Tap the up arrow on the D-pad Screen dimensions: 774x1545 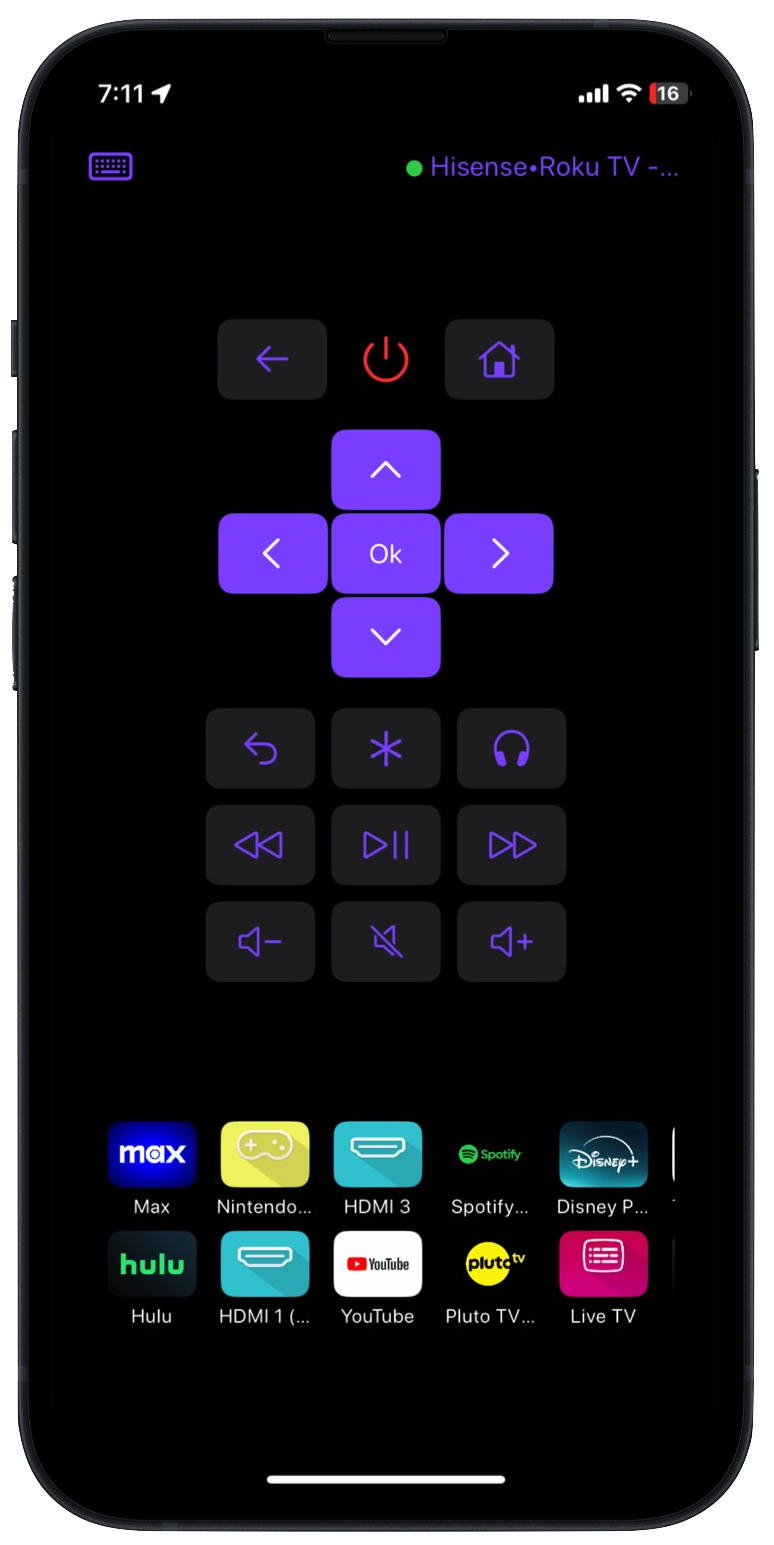coord(386,470)
